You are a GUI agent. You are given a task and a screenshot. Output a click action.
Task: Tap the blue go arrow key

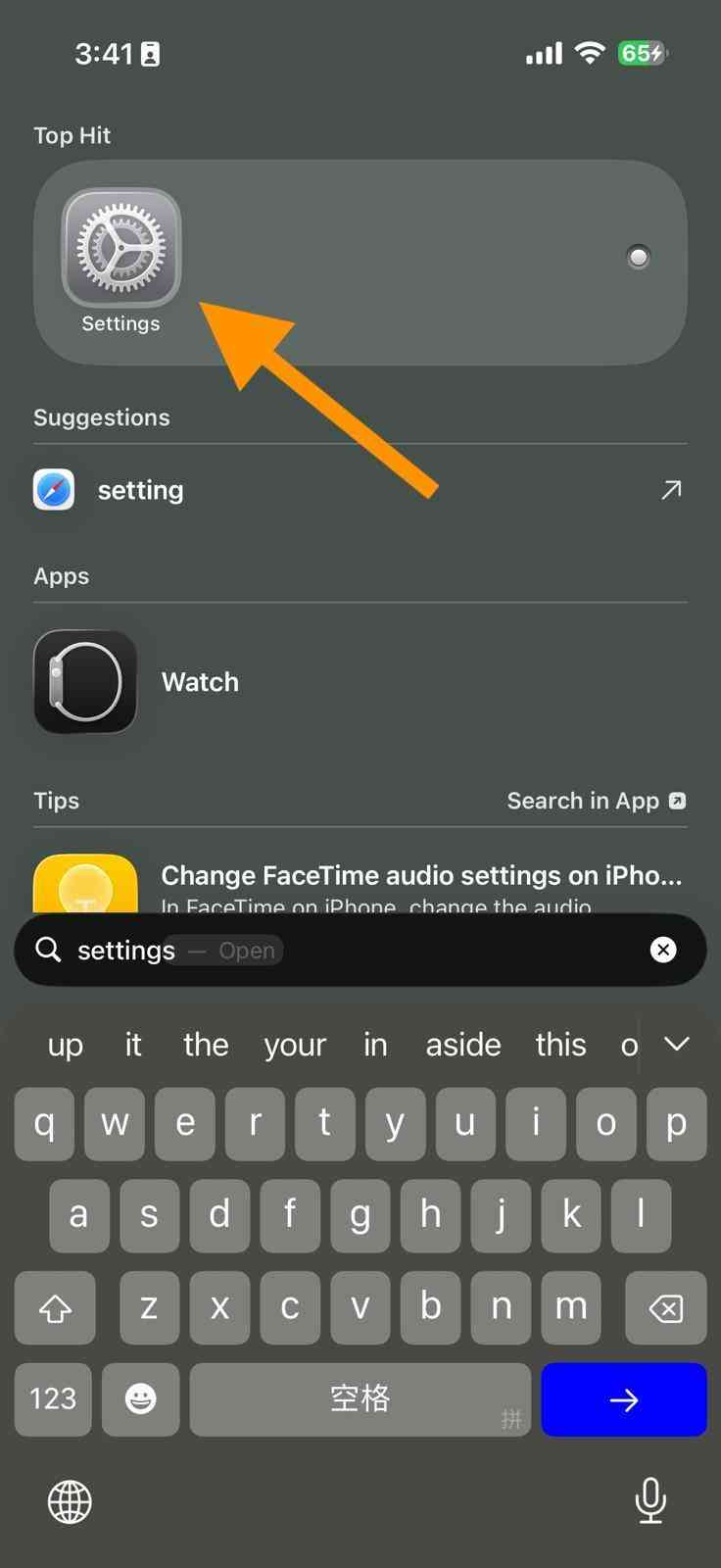click(624, 1399)
